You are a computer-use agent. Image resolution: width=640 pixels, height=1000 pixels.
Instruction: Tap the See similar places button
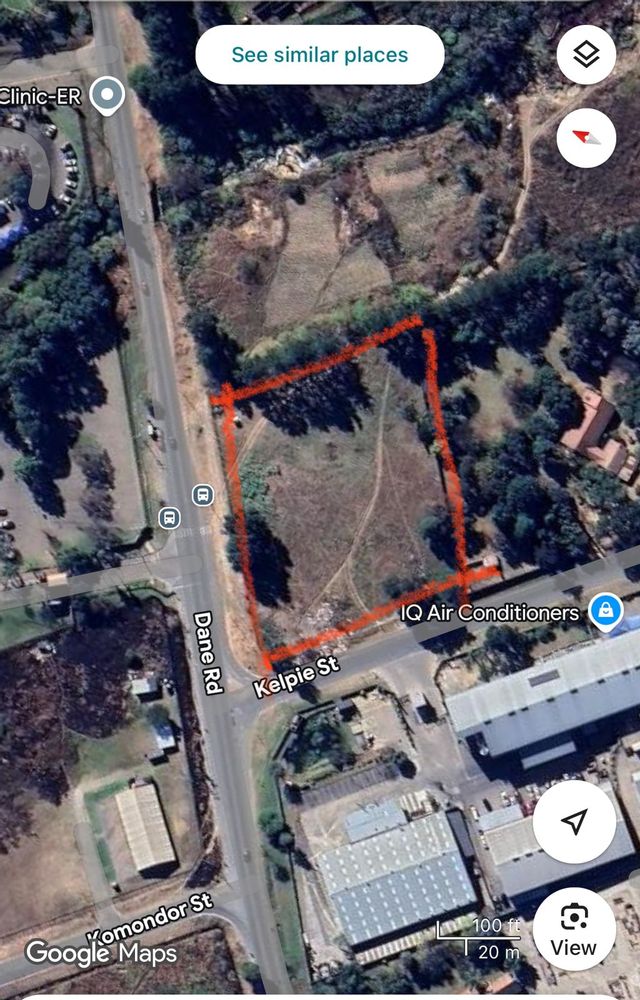pos(320,55)
